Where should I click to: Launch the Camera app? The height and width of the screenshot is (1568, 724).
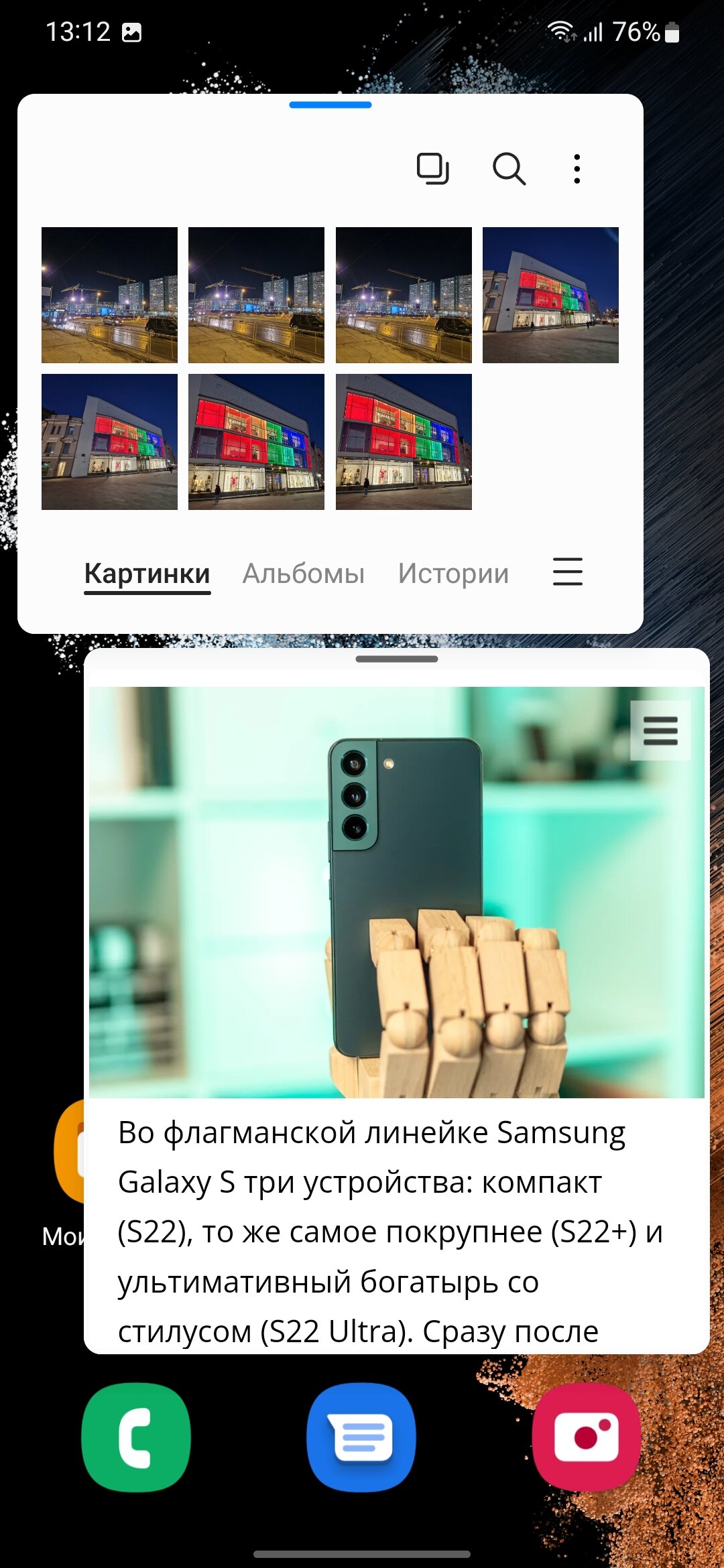pos(587,1437)
